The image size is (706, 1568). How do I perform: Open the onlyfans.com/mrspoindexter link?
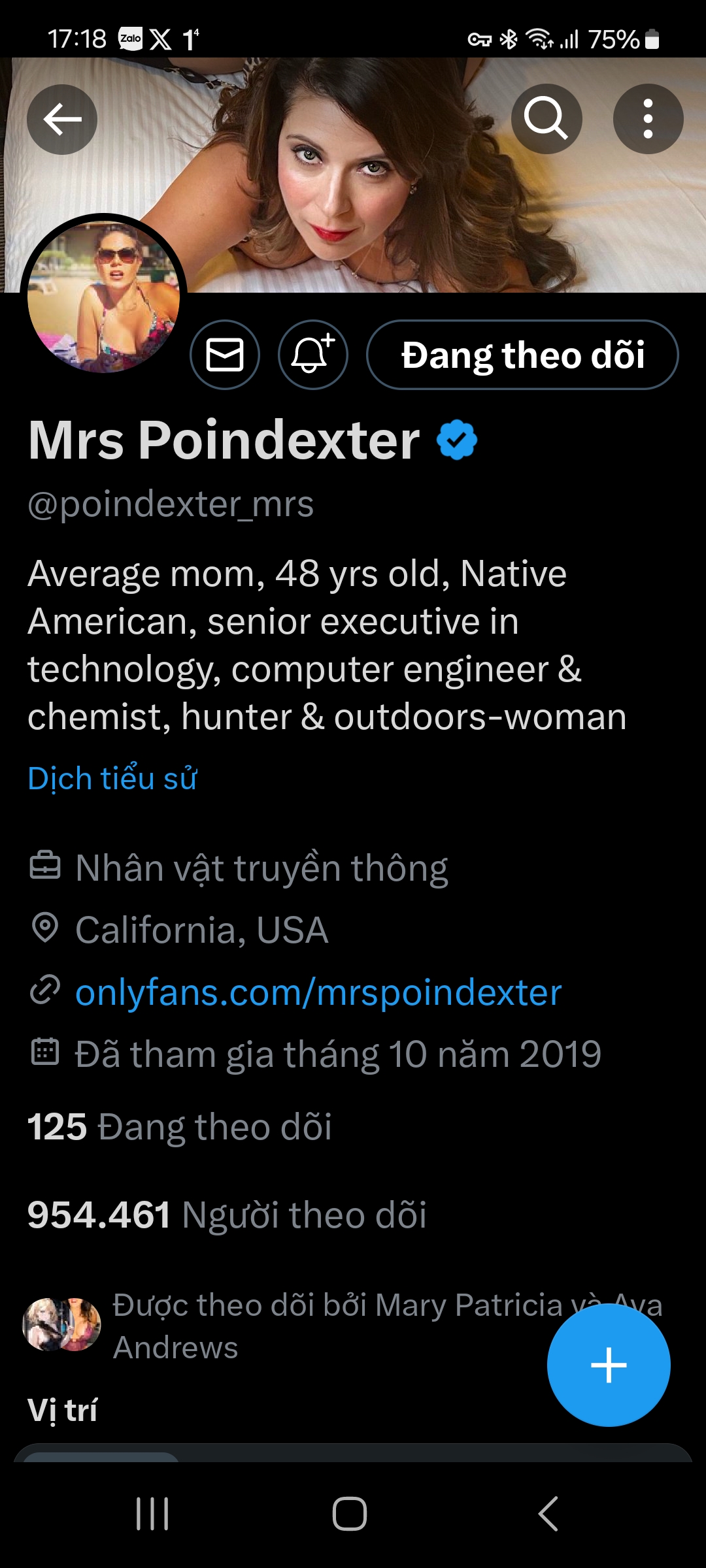[318, 992]
